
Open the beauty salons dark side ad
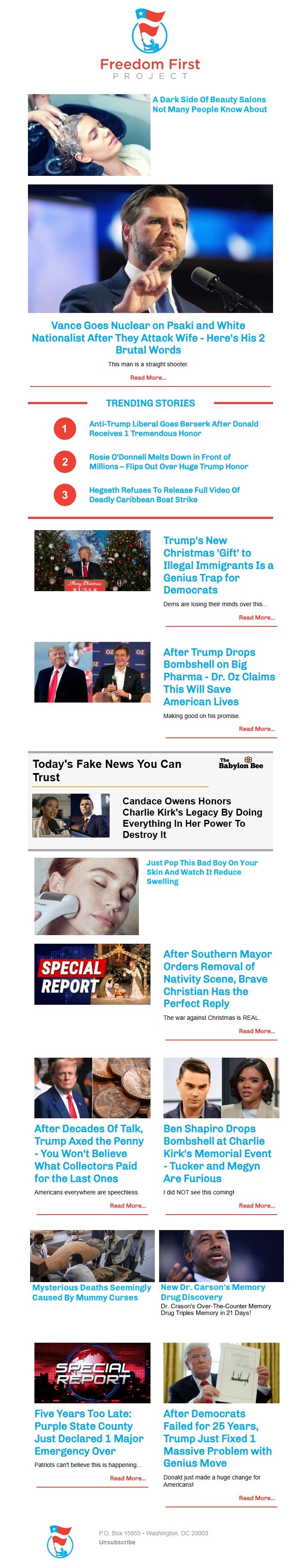coord(209,104)
